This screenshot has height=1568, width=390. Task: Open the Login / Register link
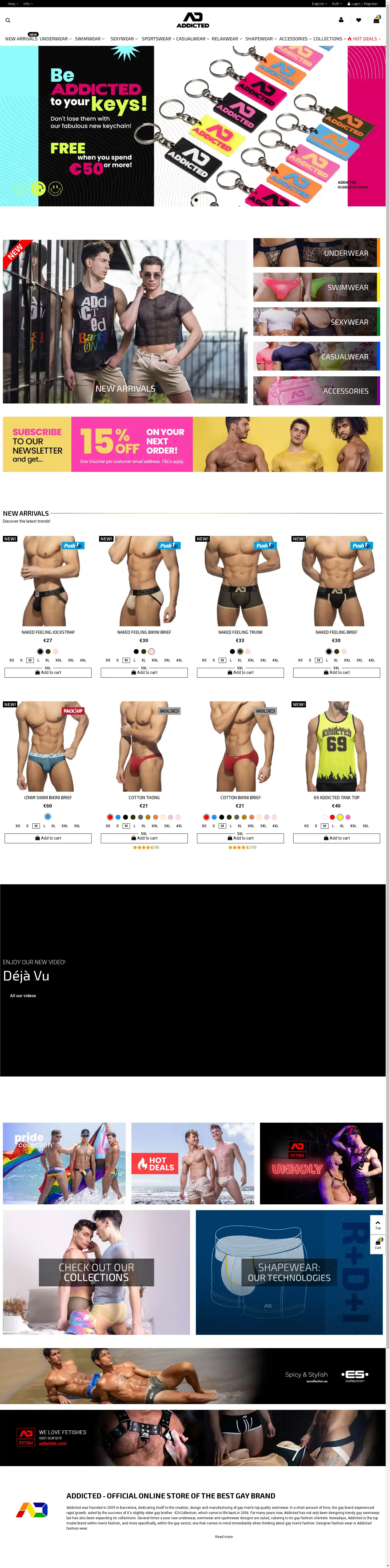click(363, 4)
